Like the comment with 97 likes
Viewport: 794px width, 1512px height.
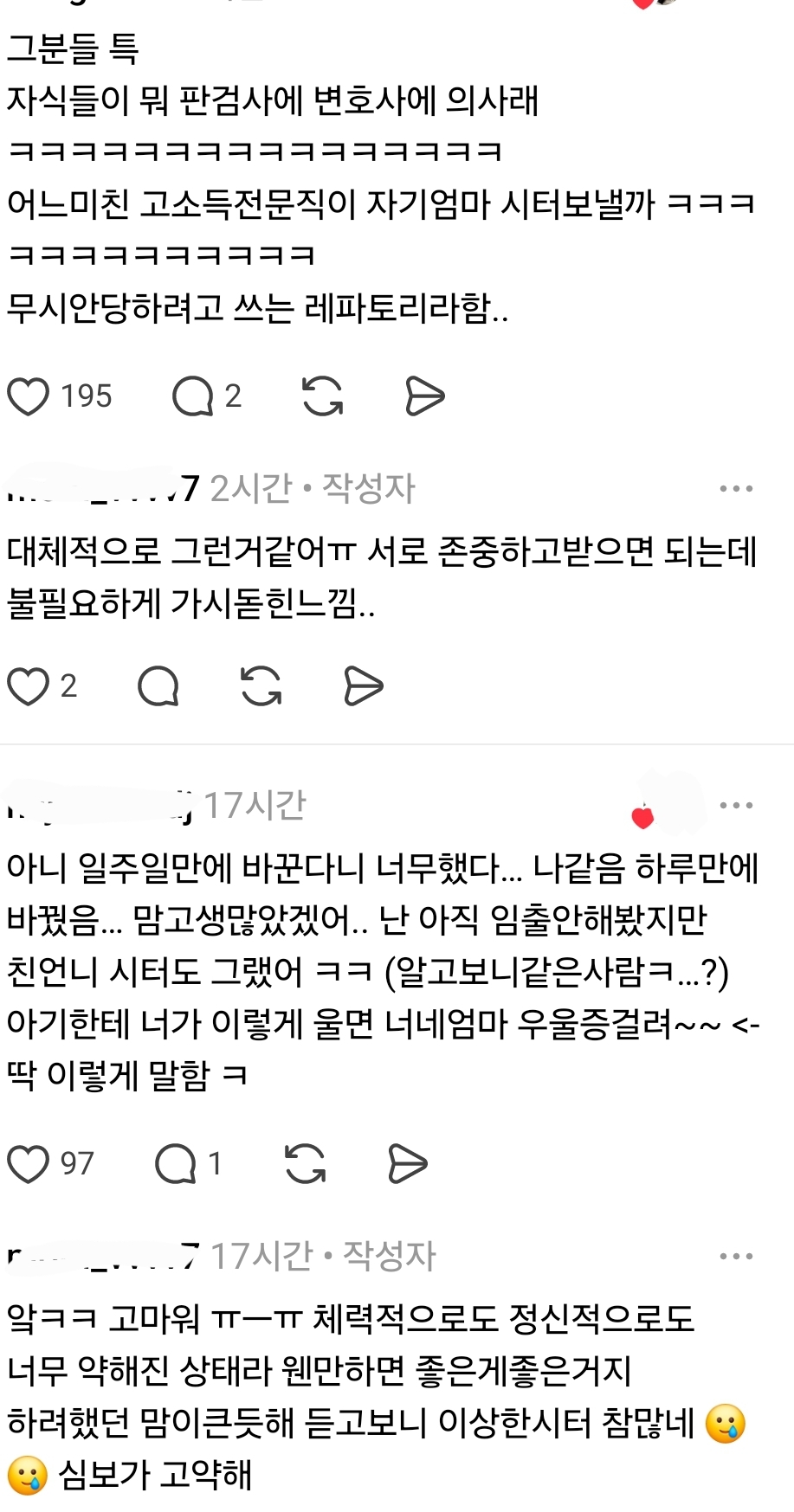coord(29,1164)
